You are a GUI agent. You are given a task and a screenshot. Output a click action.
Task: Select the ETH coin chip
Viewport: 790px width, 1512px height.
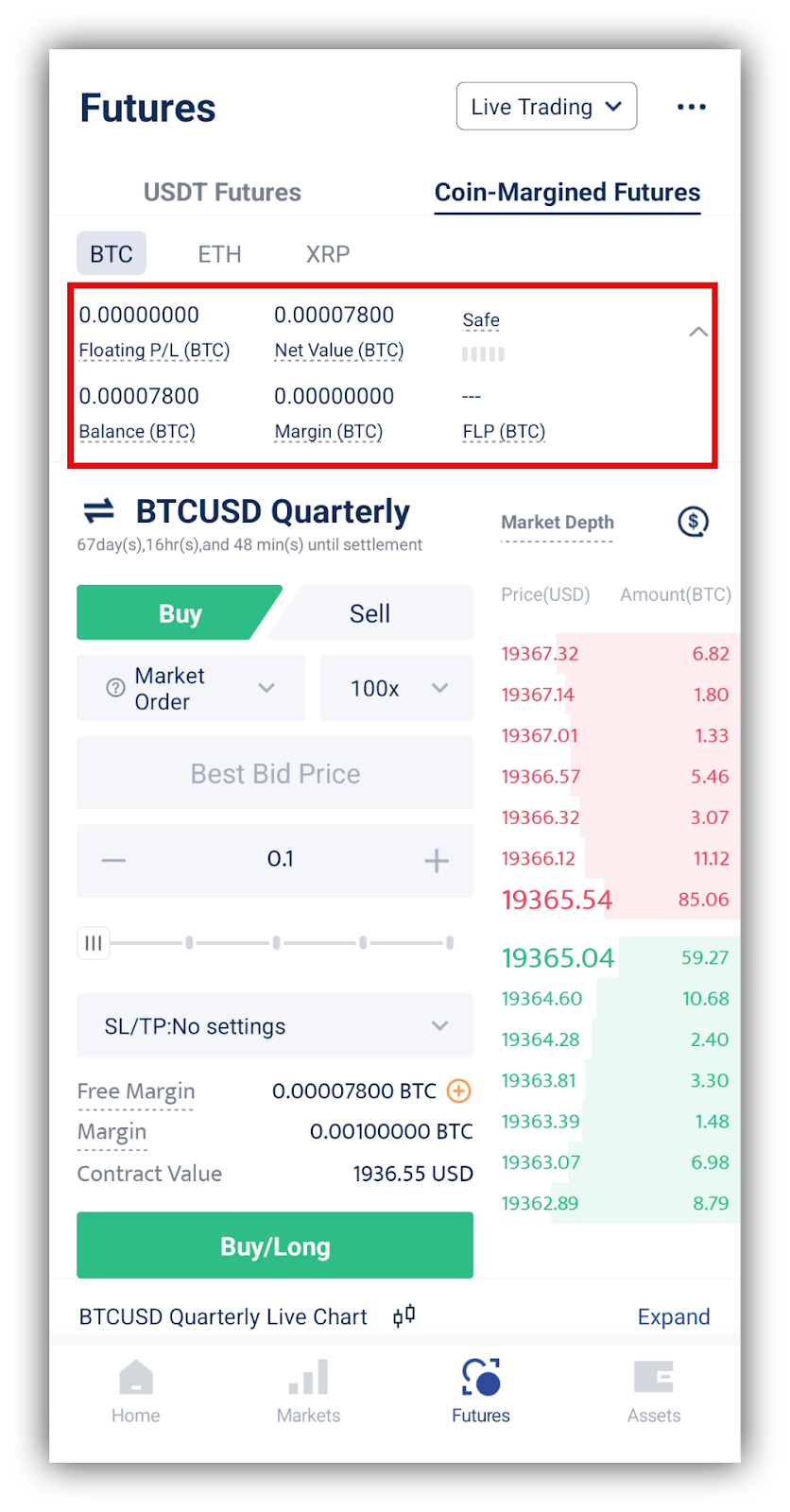[219, 254]
